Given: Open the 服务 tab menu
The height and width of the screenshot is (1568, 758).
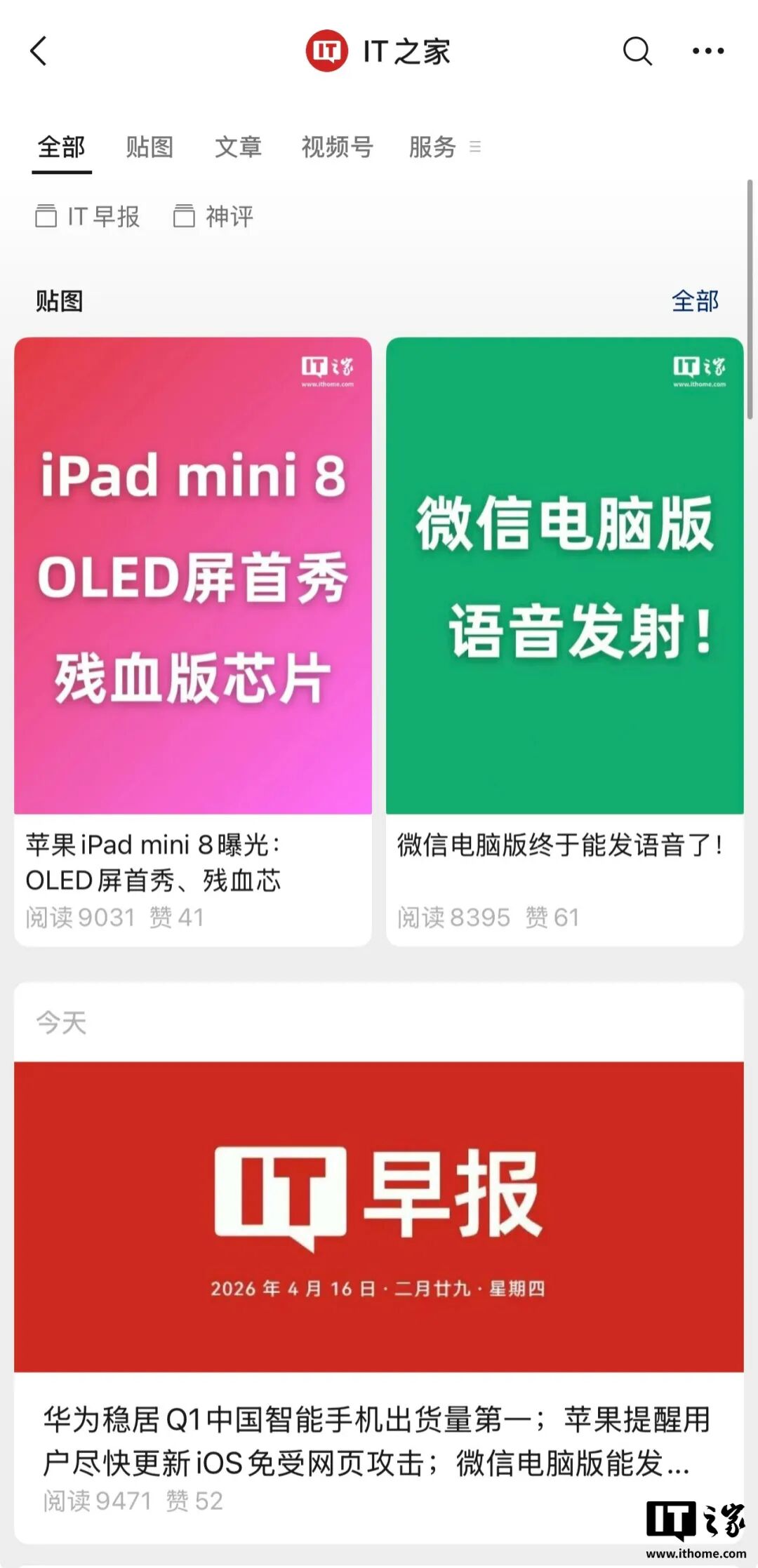Looking at the screenshot, I should click(x=444, y=147).
